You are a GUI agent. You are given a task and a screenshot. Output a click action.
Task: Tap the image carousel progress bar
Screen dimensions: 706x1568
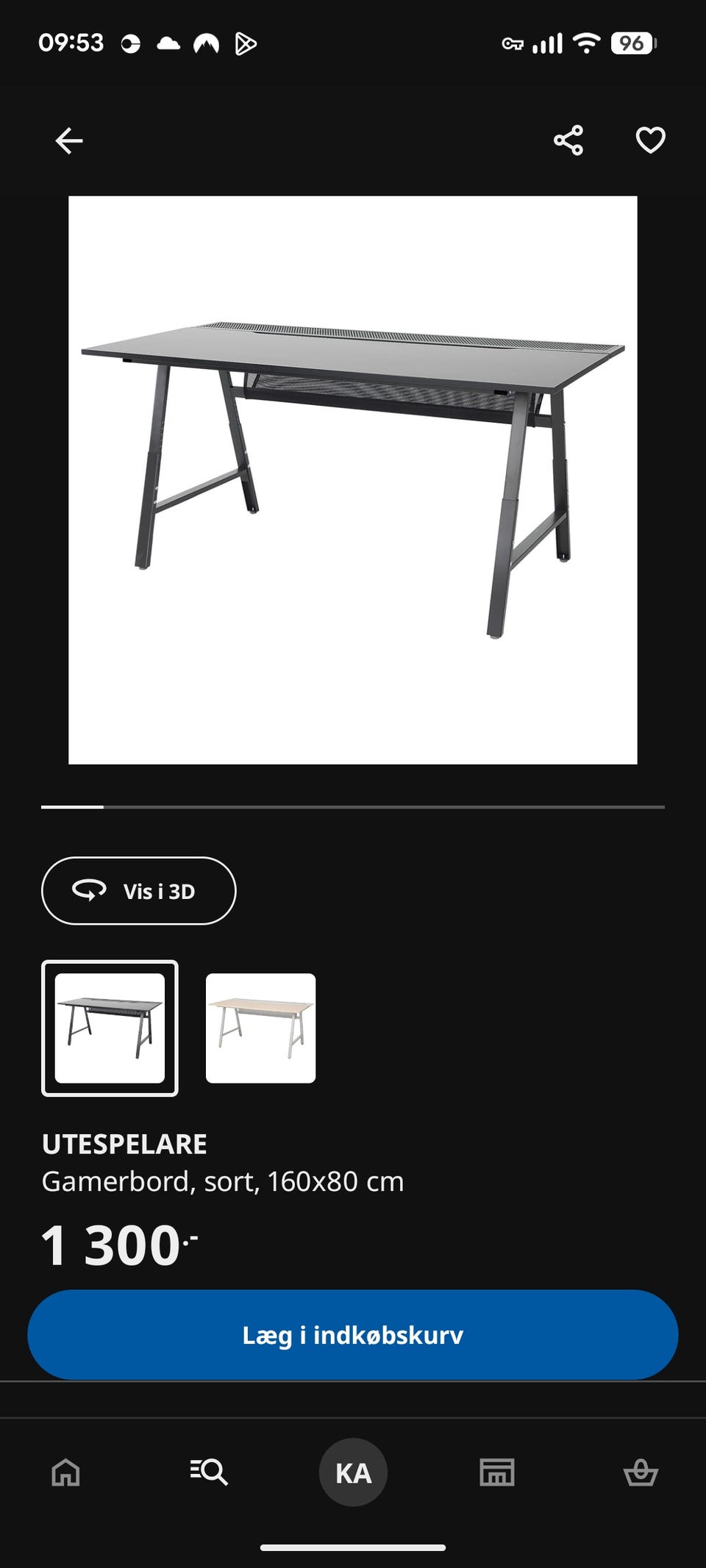click(x=353, y=806)
